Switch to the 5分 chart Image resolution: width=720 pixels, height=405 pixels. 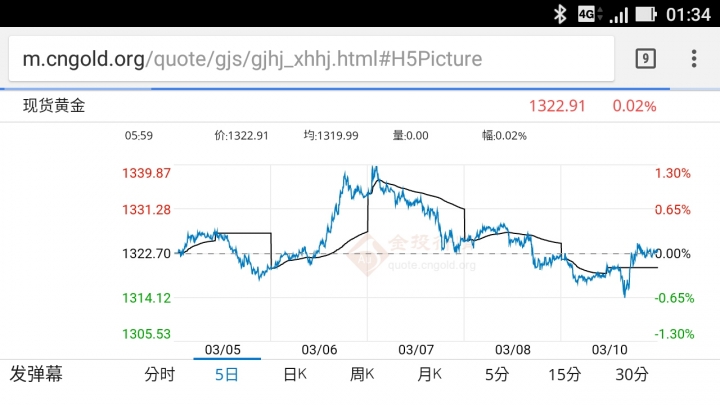496,375
